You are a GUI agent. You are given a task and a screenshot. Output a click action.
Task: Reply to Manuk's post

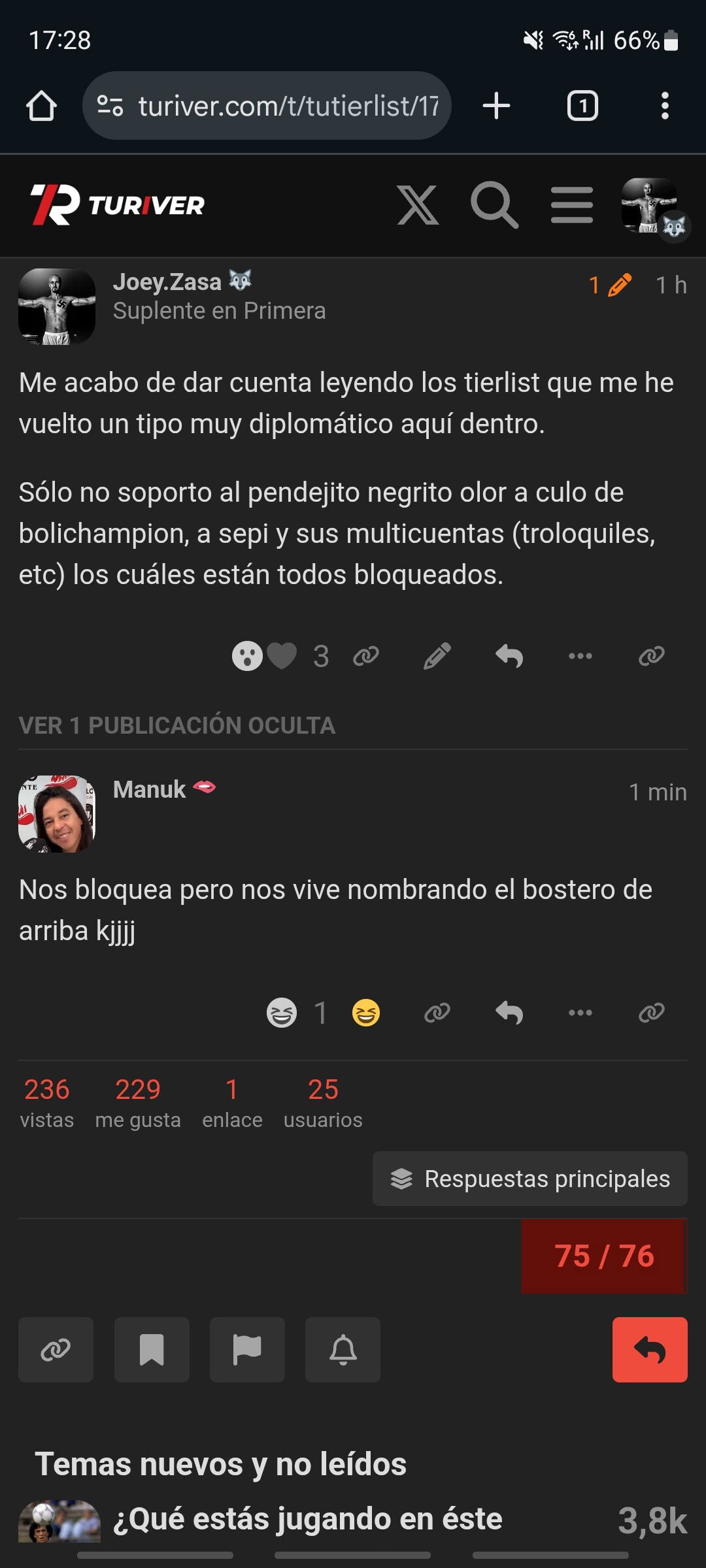coord(509,1013)
